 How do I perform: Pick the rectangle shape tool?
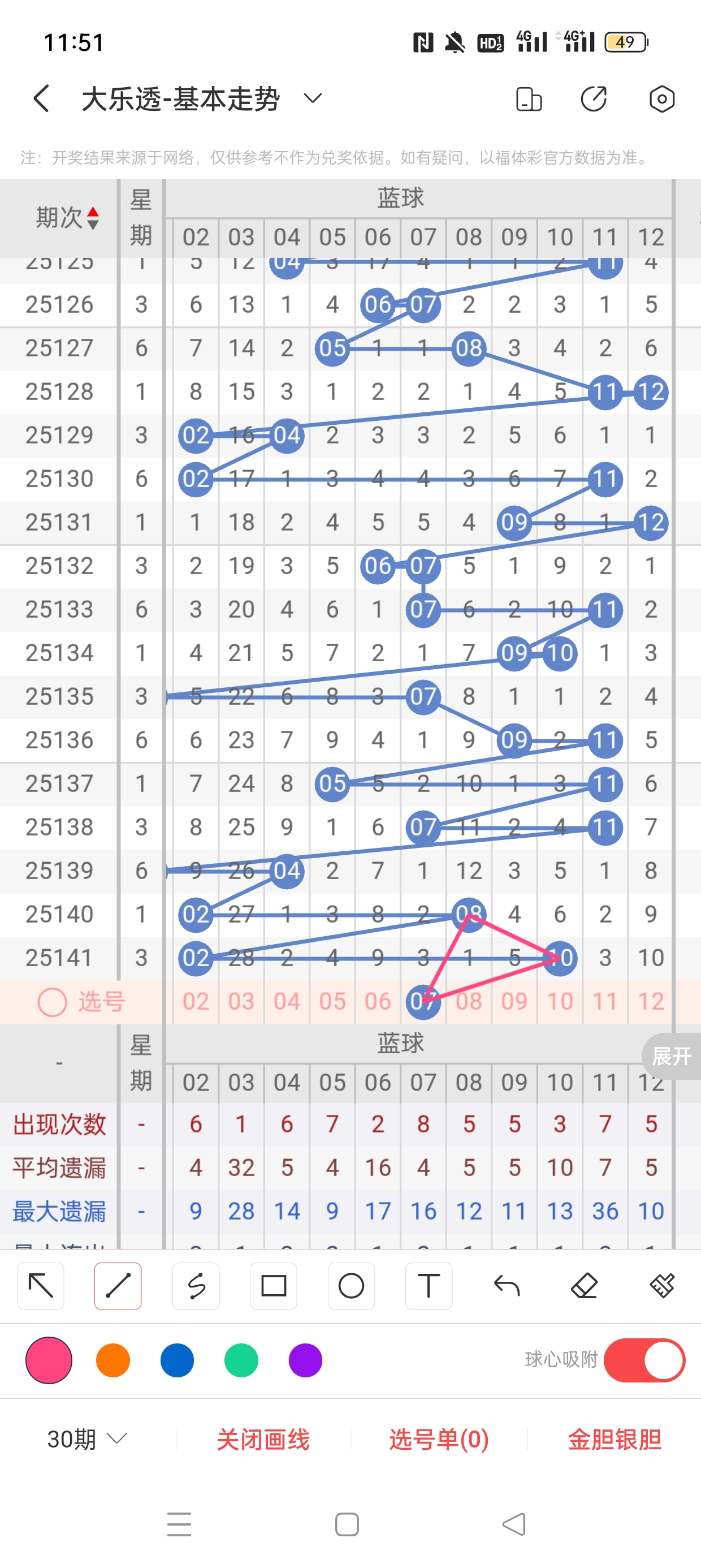(x=273, y=1286)
